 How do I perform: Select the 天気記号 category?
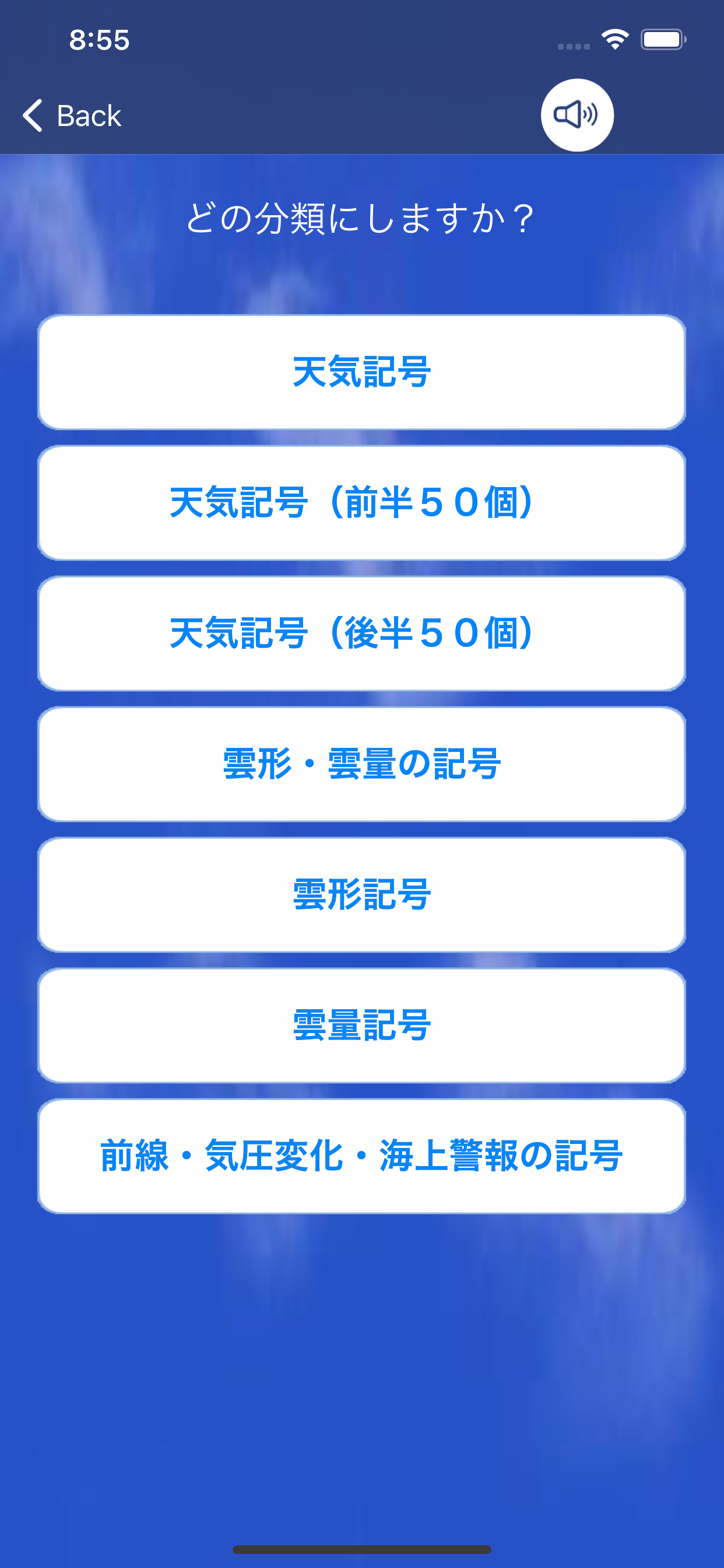362,374
